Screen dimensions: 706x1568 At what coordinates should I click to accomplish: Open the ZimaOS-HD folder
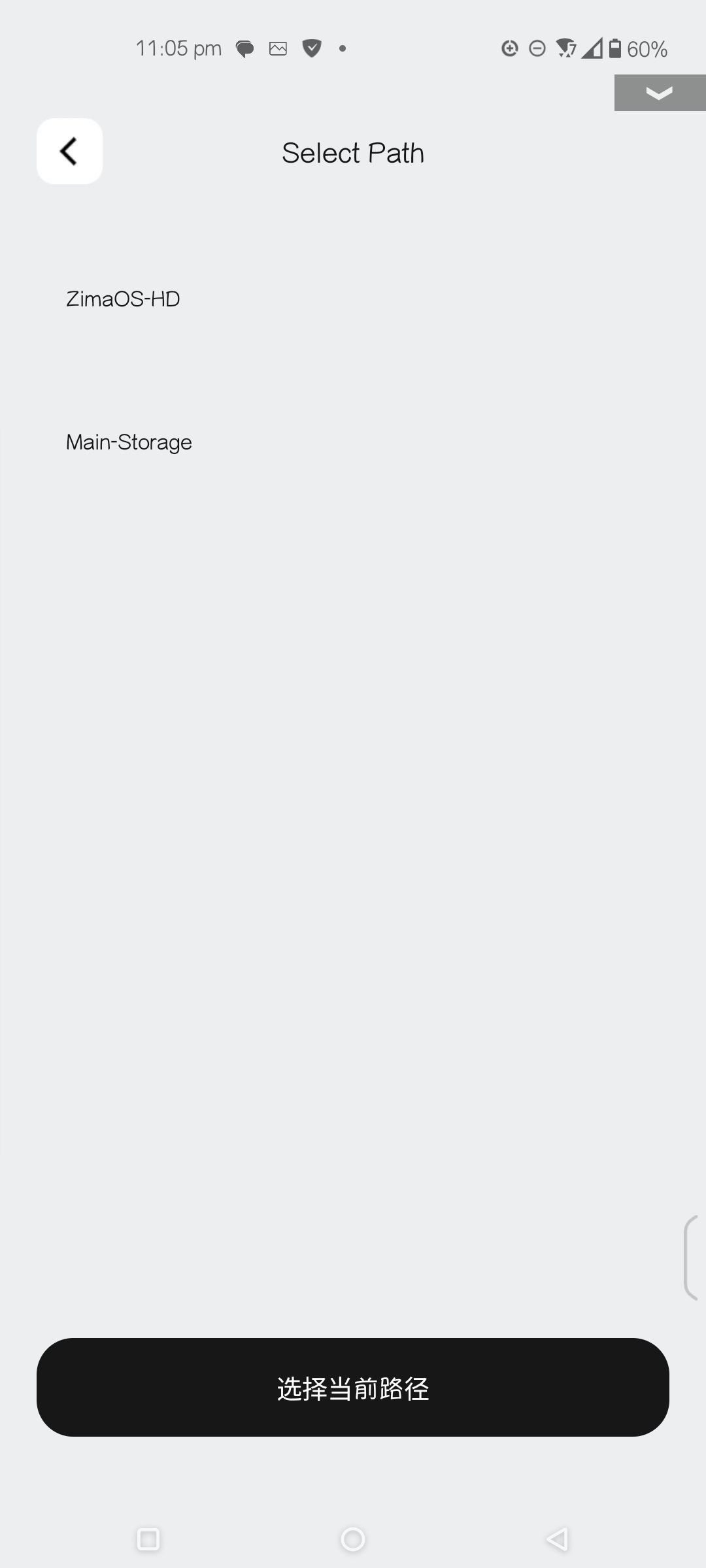pyautogui.click(x=123, y=299)
